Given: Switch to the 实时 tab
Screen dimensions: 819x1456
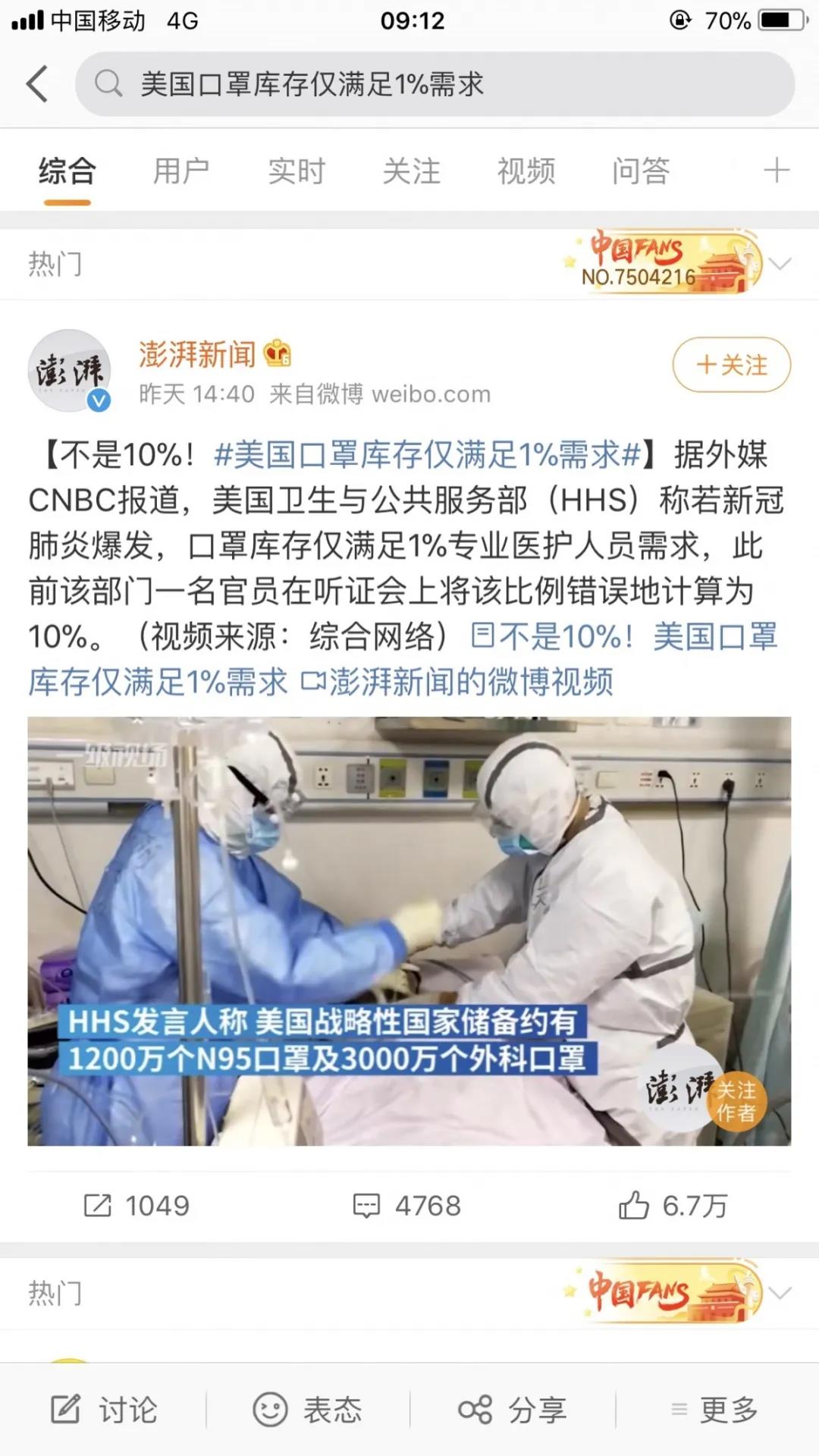Looking at the screenshot, I should click(296, 171).
